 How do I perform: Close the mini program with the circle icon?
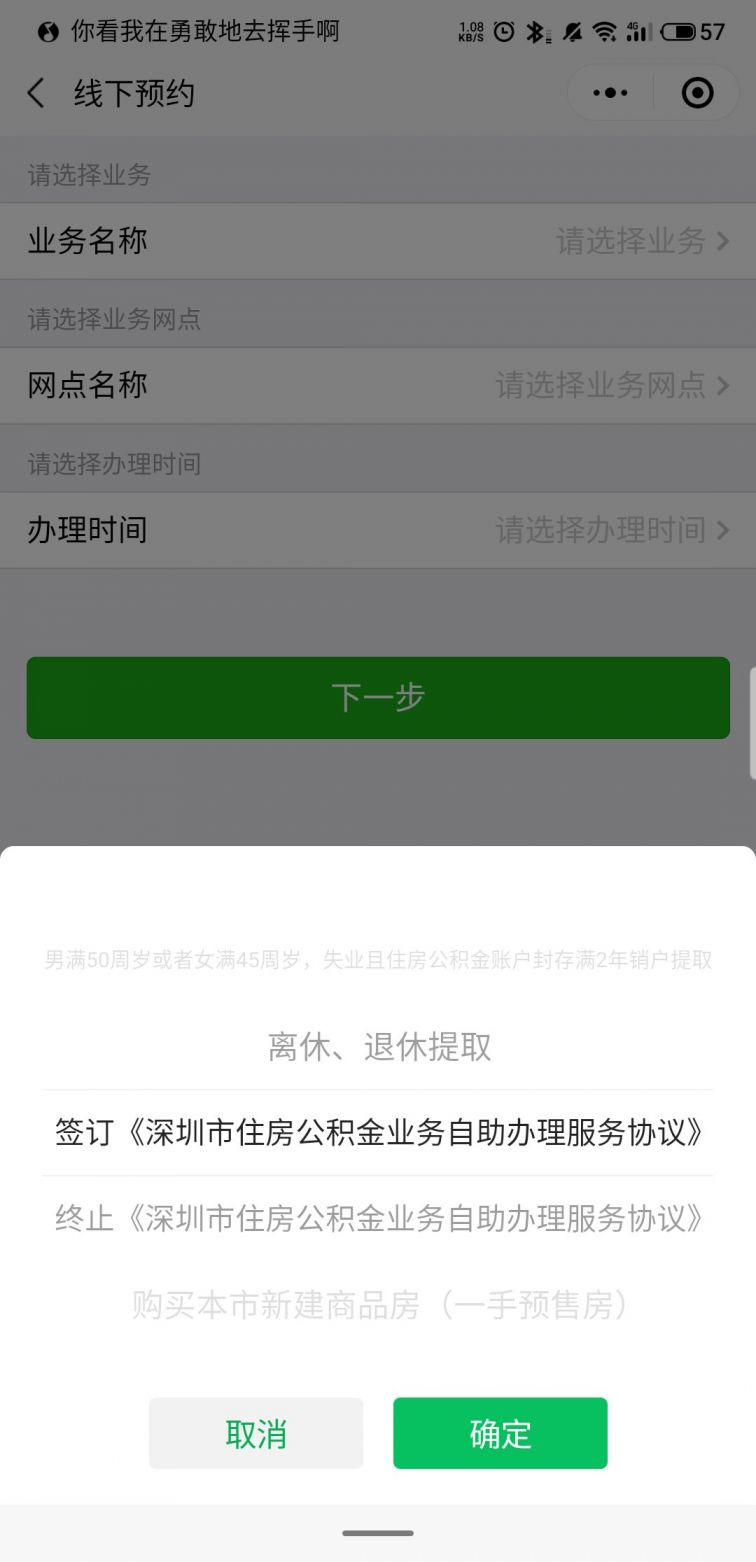click(697, 93)
